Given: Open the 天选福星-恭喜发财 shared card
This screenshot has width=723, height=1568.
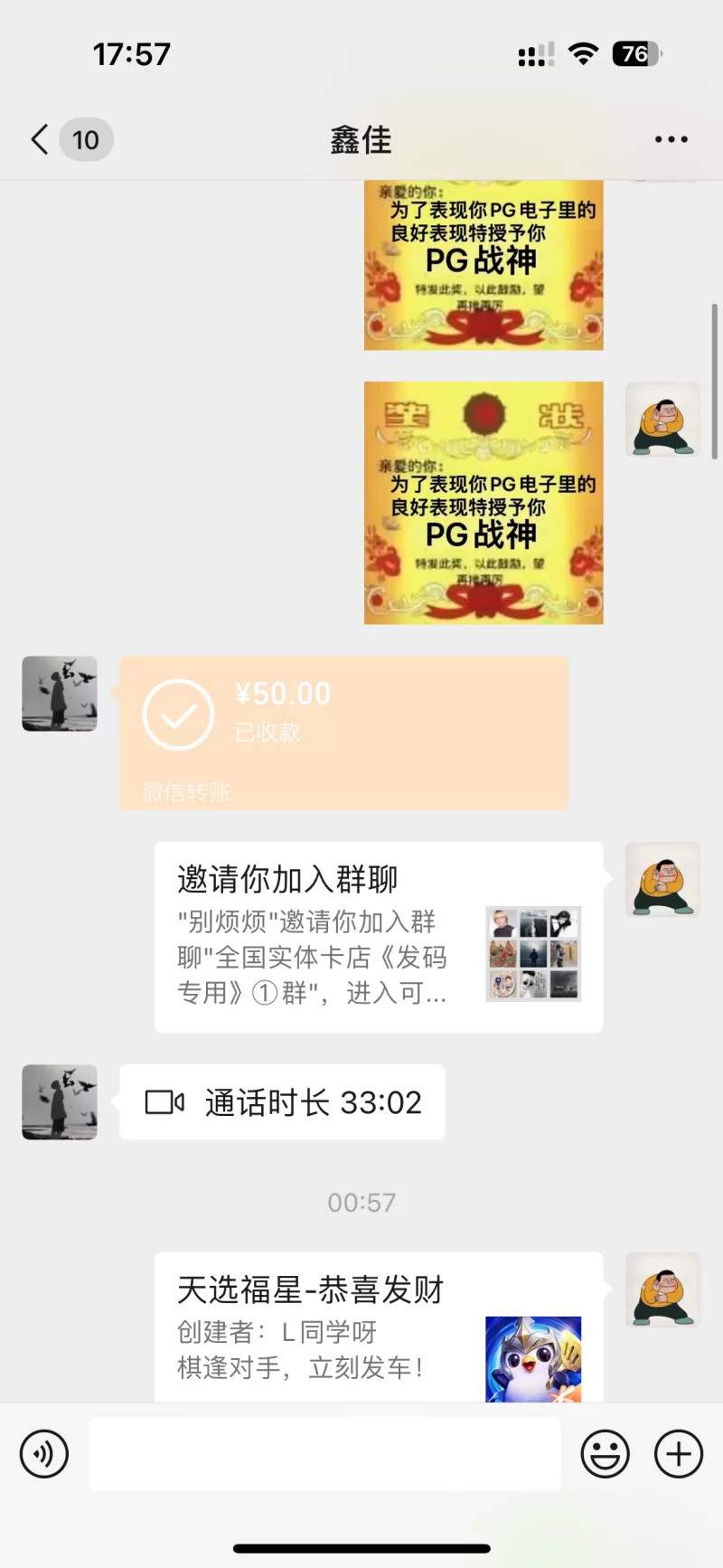Looking at the screenshot, I should [x=378, y=1327].
